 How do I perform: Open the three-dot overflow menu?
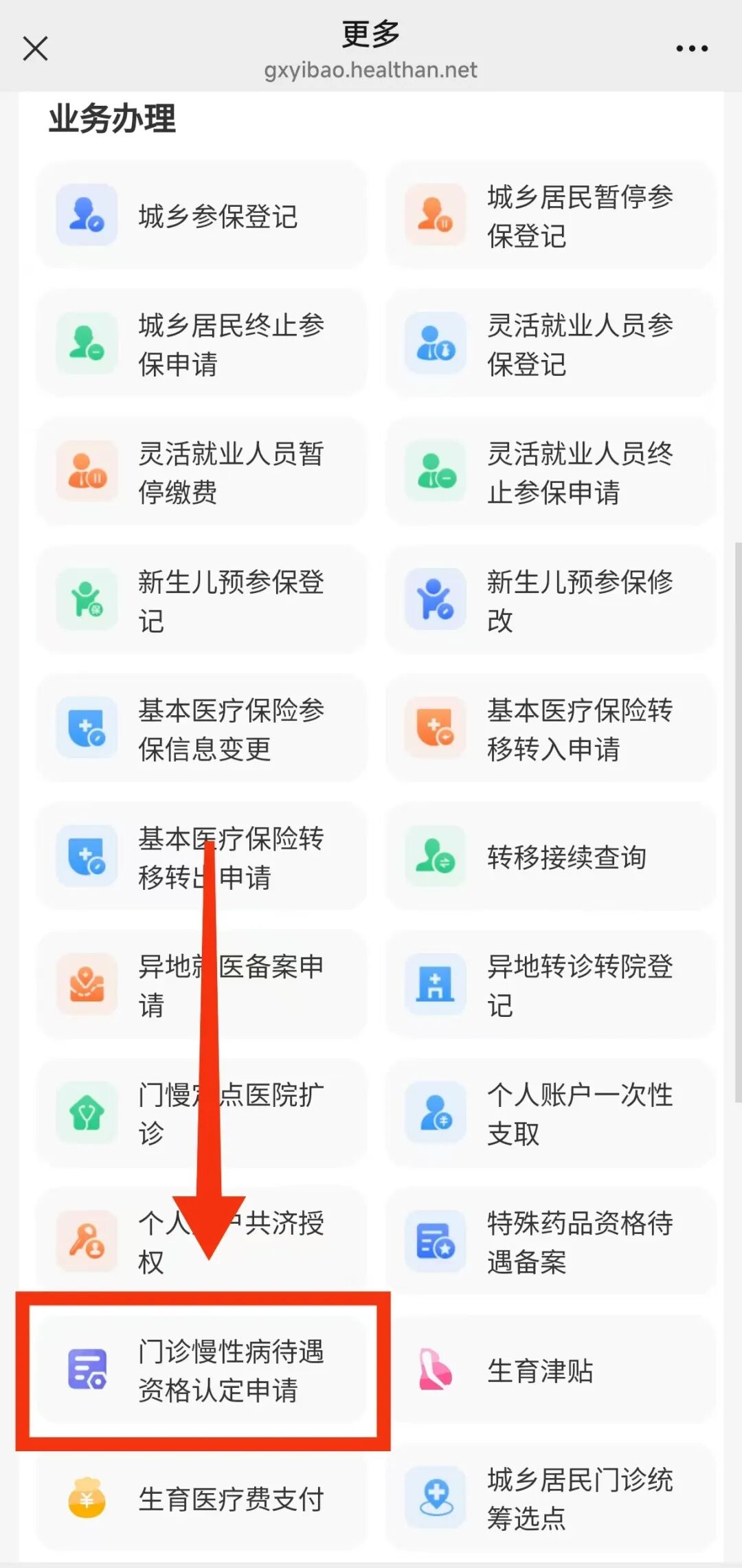pyautogui.click(x=691, y=49)
